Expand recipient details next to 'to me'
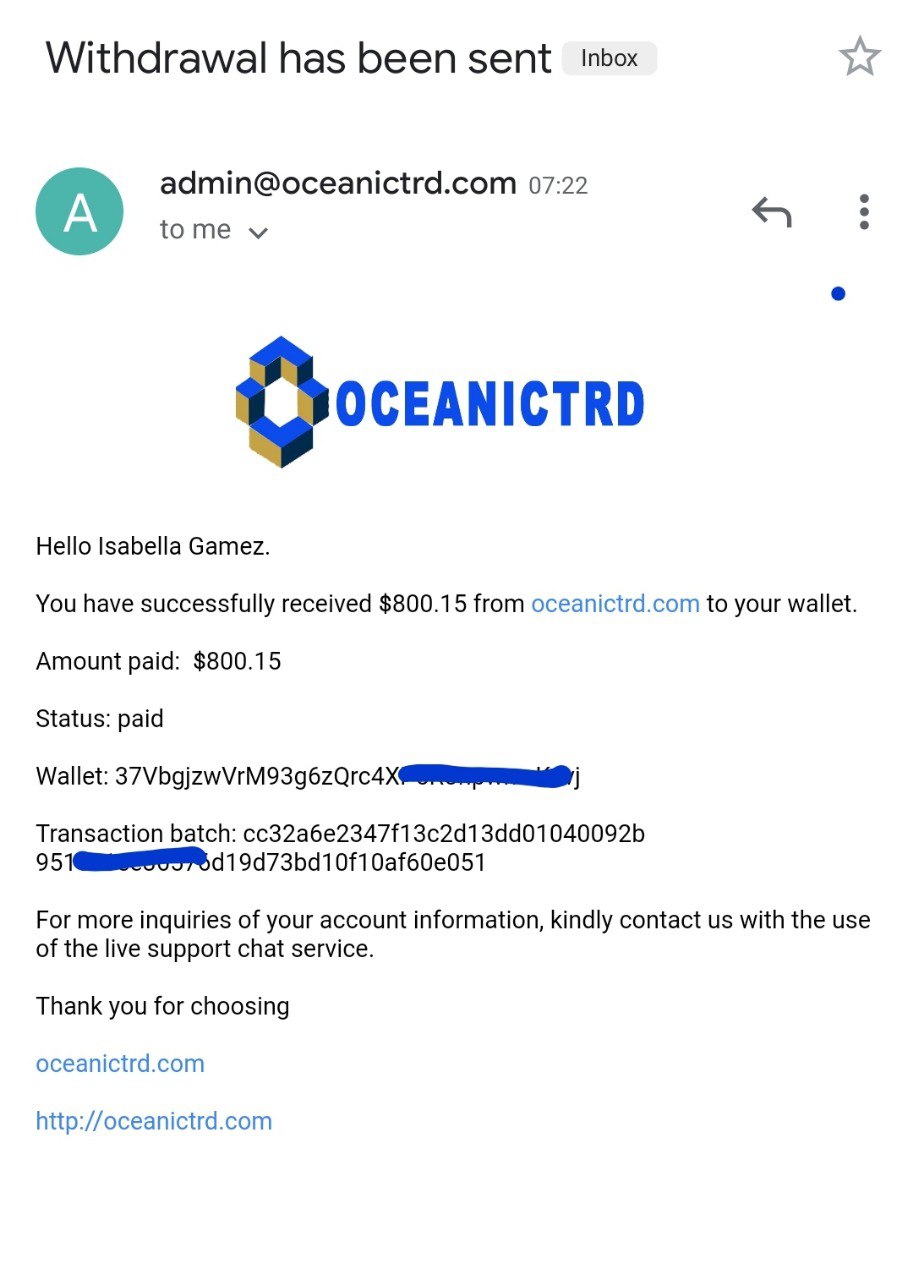 pyautogui.click(x=258, y=233)
